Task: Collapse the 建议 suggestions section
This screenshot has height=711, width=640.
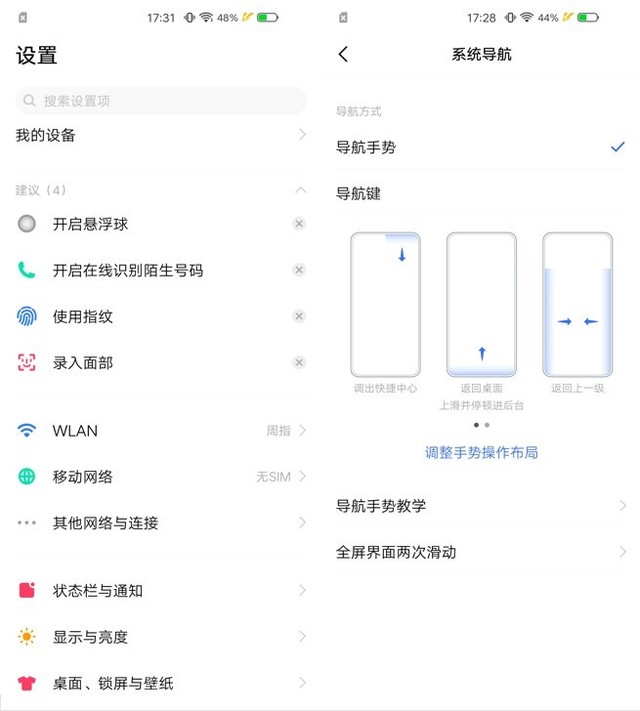Action: click(299, 190)
